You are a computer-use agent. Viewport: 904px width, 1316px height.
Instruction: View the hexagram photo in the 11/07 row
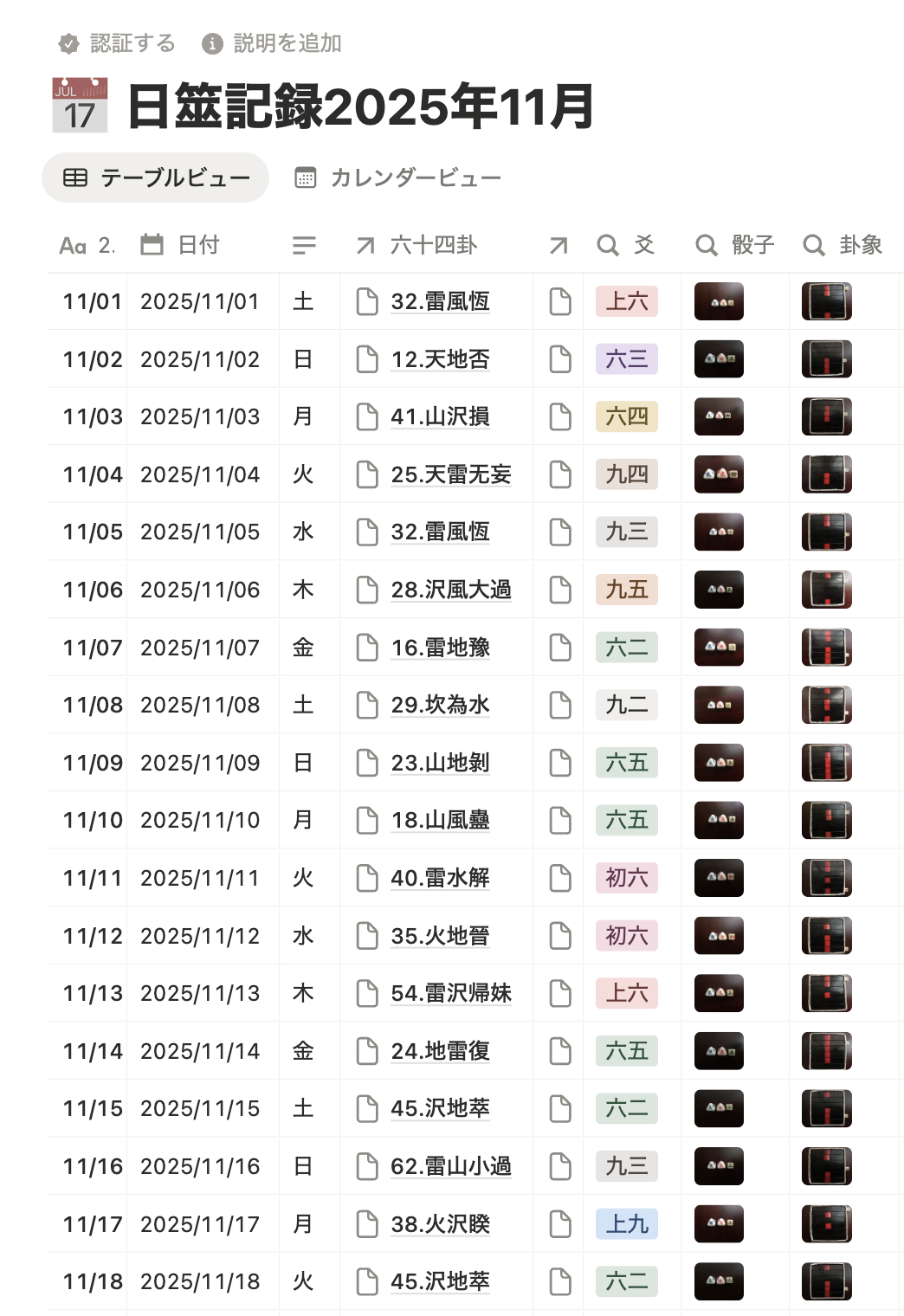click(x=826, y=648)
